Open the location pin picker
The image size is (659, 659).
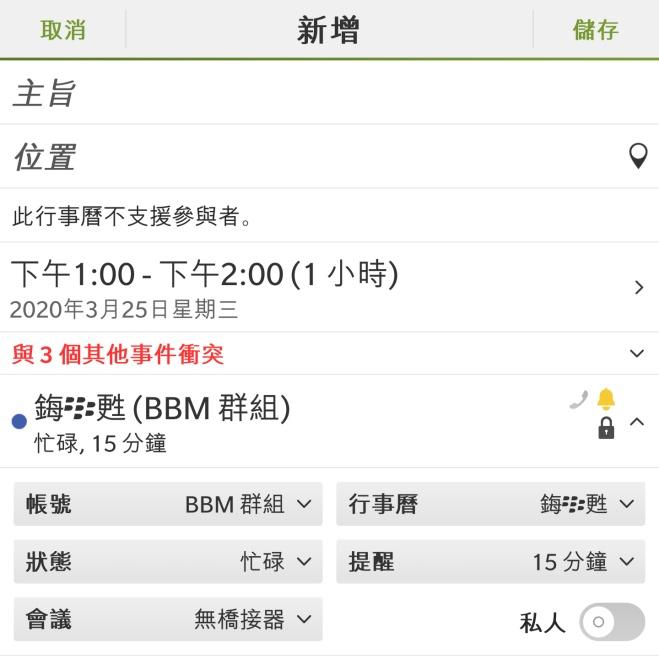click(637, 156)
